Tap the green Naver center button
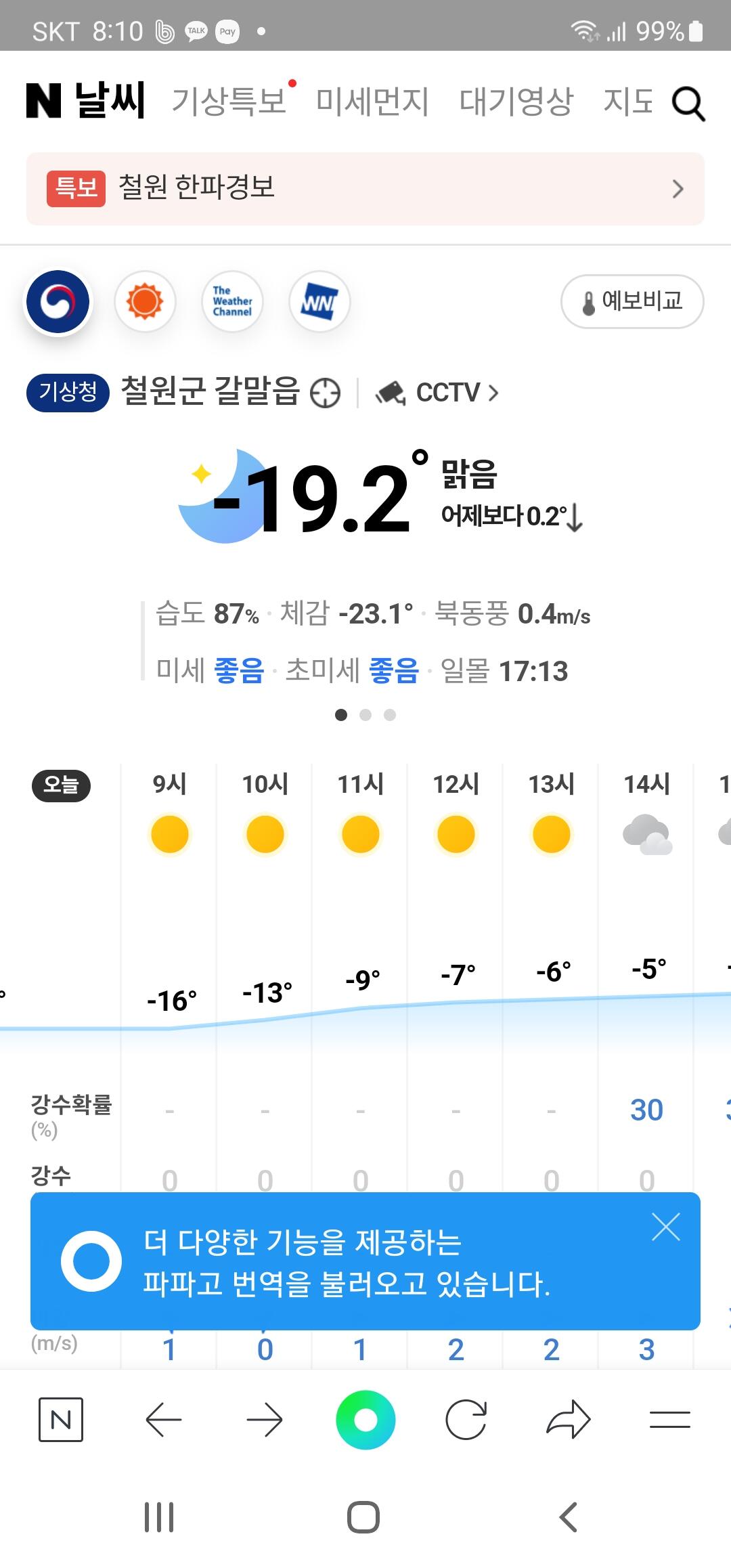Screen dimensions: 731x1568 tap(365, 1420)
